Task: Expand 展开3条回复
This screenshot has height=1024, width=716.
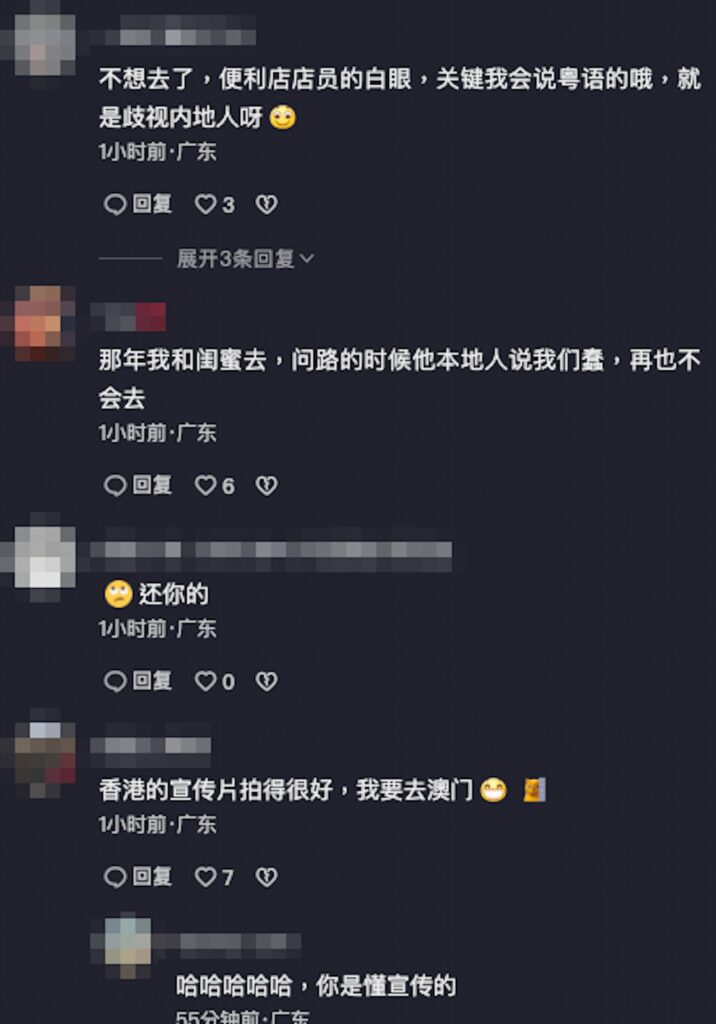Action: [x=245, y=259]
